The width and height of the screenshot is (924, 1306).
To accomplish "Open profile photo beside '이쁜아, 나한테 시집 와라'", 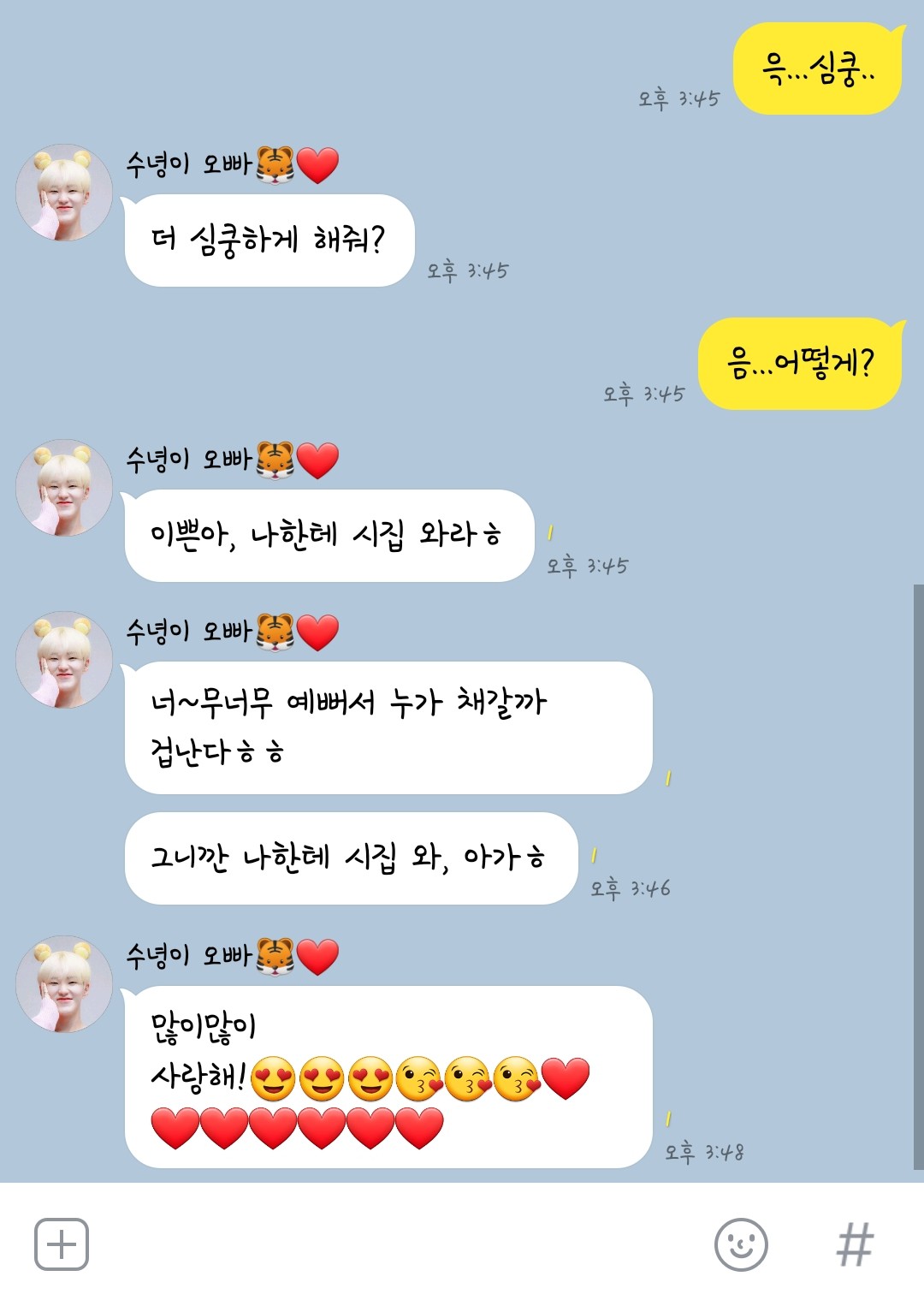I will click(64, 488).
